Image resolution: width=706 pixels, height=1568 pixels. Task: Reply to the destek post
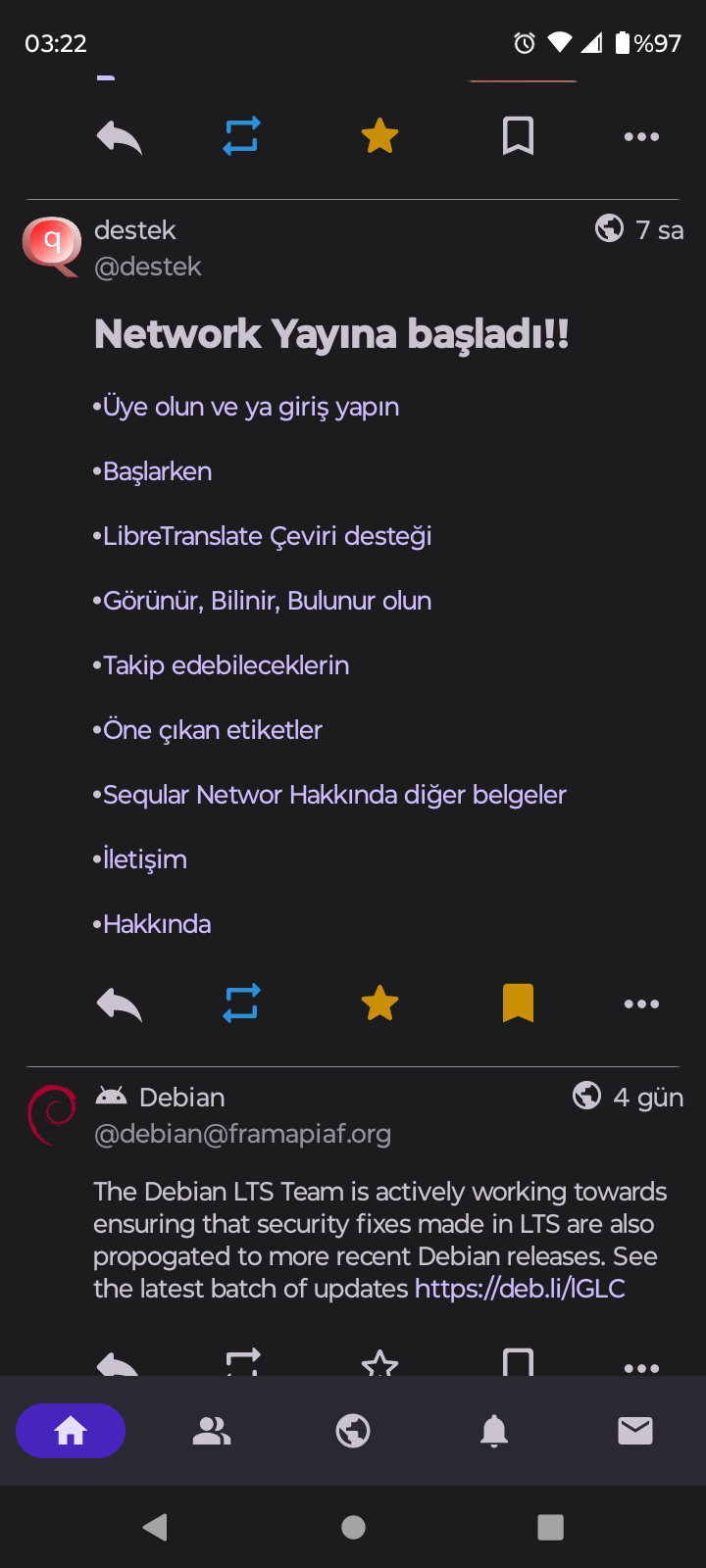click(x=119, y=1003)
